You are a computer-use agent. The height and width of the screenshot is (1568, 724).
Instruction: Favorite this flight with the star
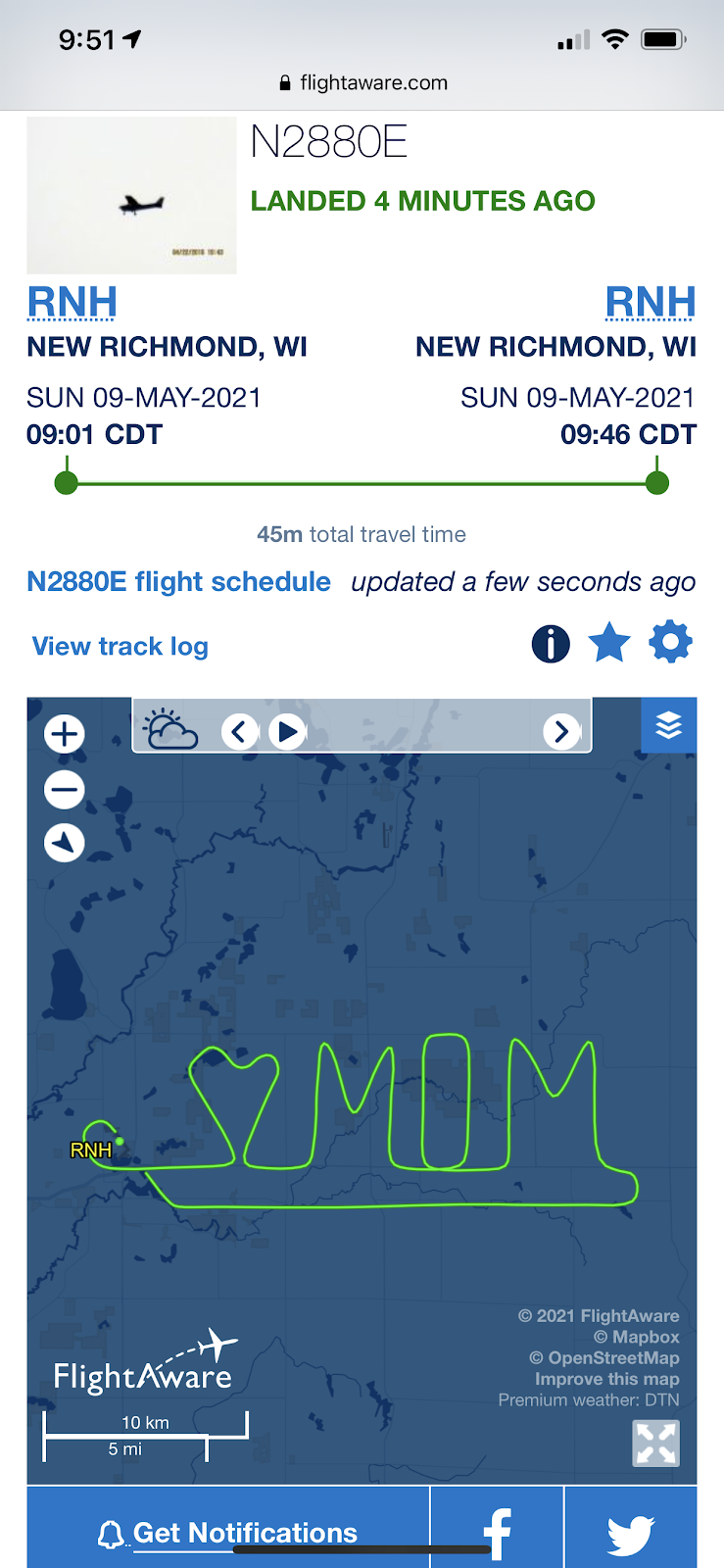pos(609,644)
